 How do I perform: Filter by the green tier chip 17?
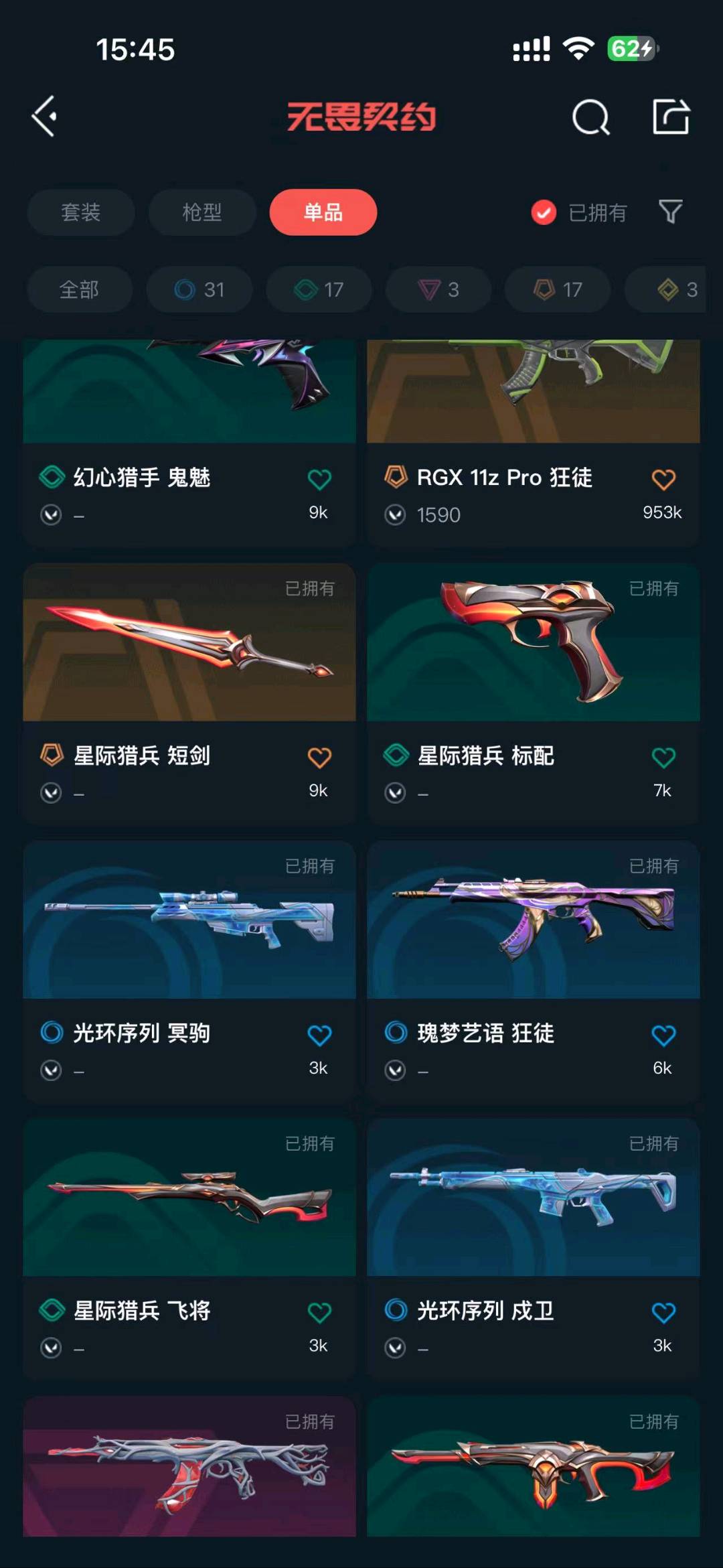pyautogui.click(x=319, y=289)
